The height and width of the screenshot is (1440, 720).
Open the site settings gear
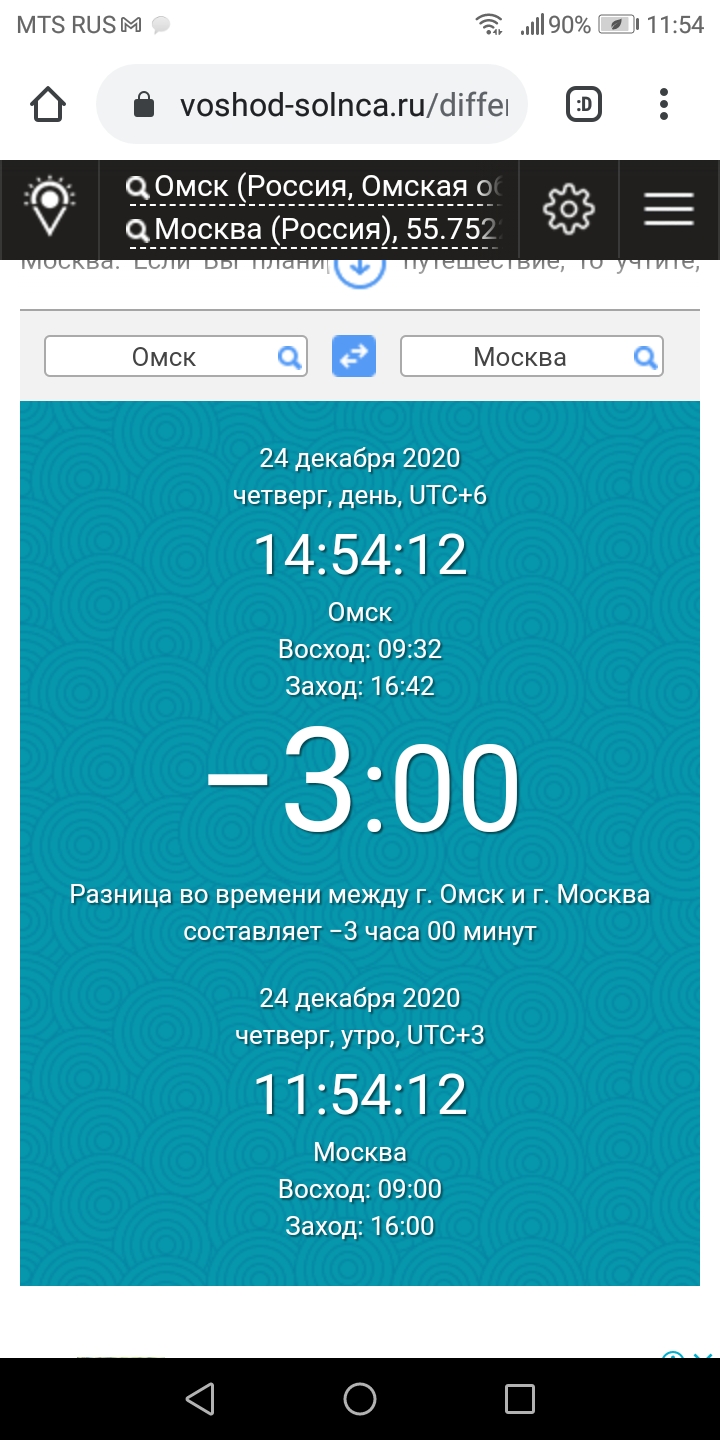pyautogui.click(x=568, y=208)
